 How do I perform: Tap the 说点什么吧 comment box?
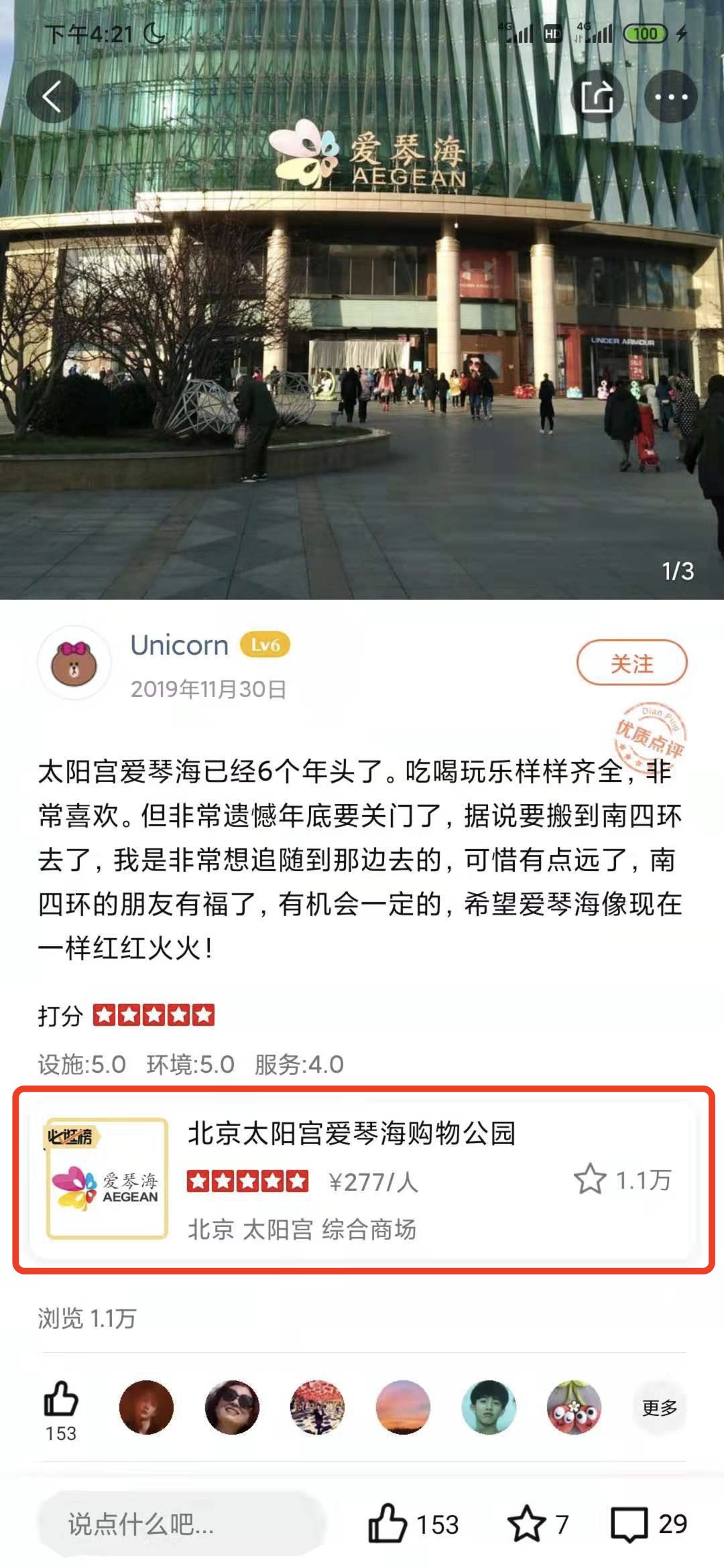[181, 1524]
